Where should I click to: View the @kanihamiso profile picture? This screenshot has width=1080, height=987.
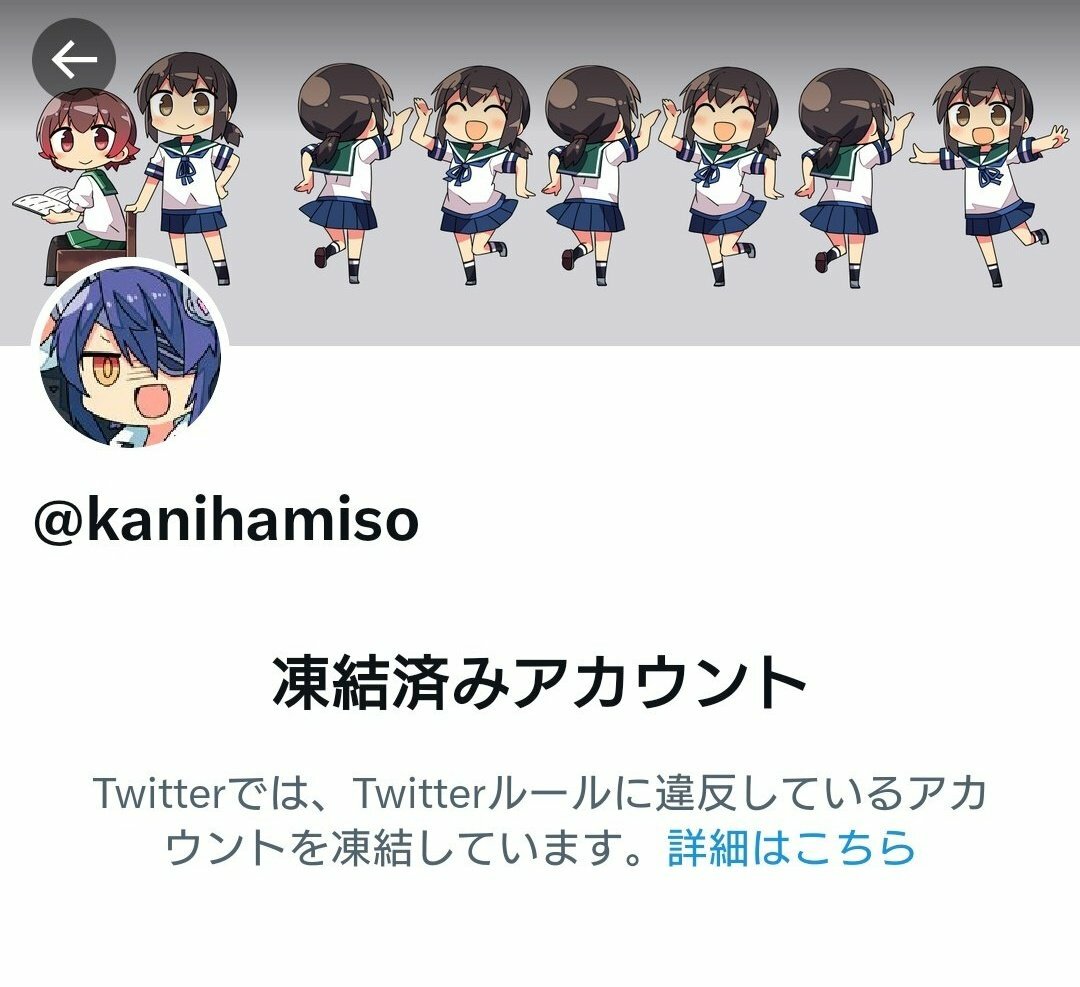tap(130, 358)
